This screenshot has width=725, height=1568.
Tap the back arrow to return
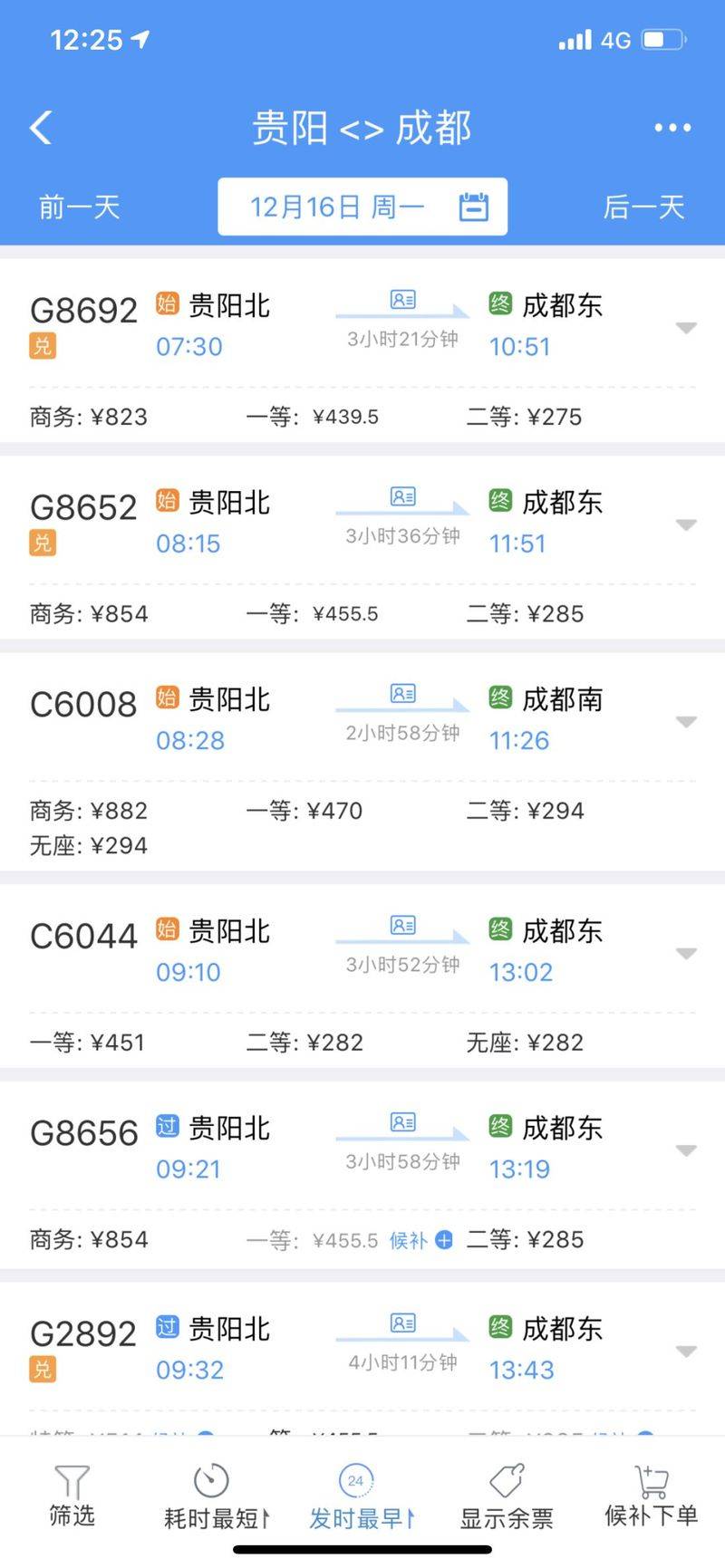40,128
